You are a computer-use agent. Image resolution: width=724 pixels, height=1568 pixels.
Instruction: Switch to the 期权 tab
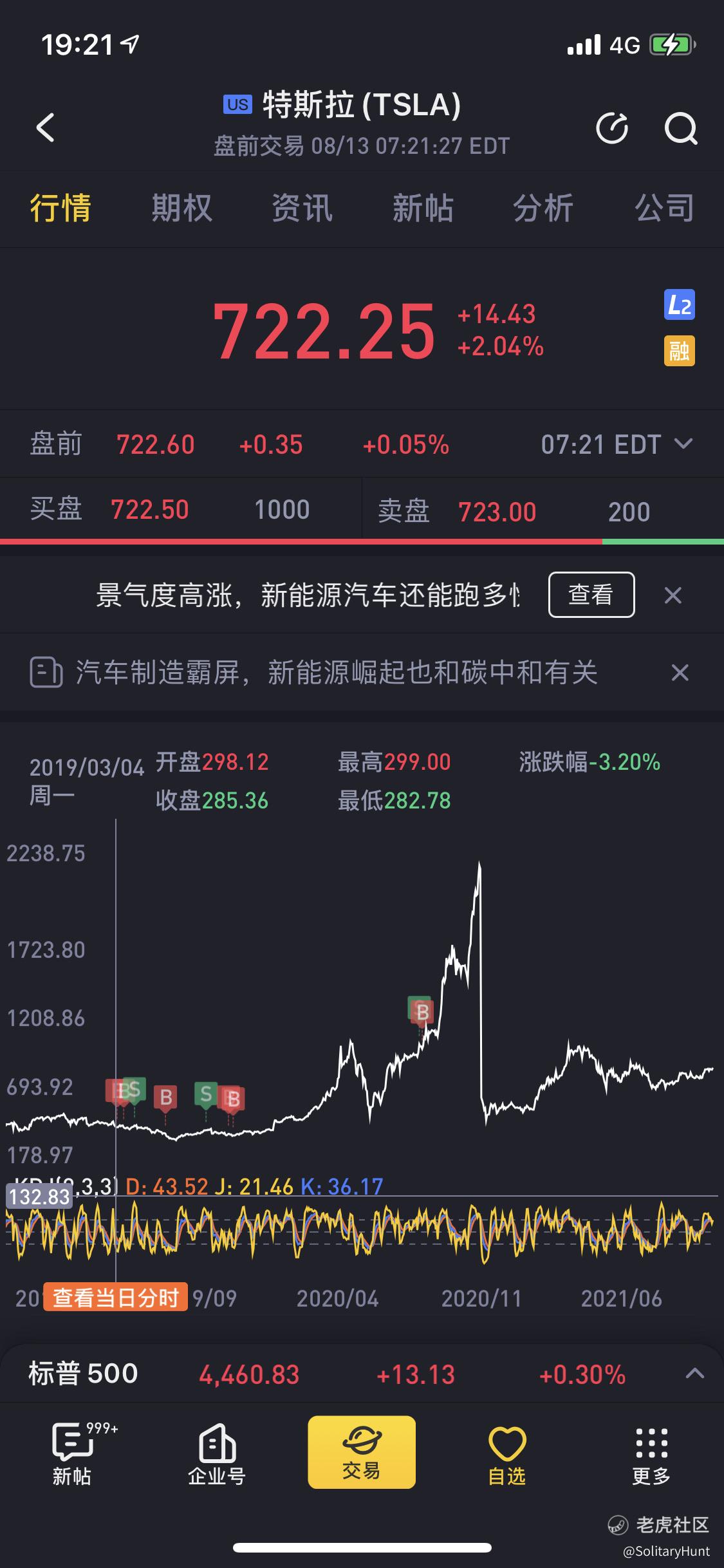pos(181,208)
